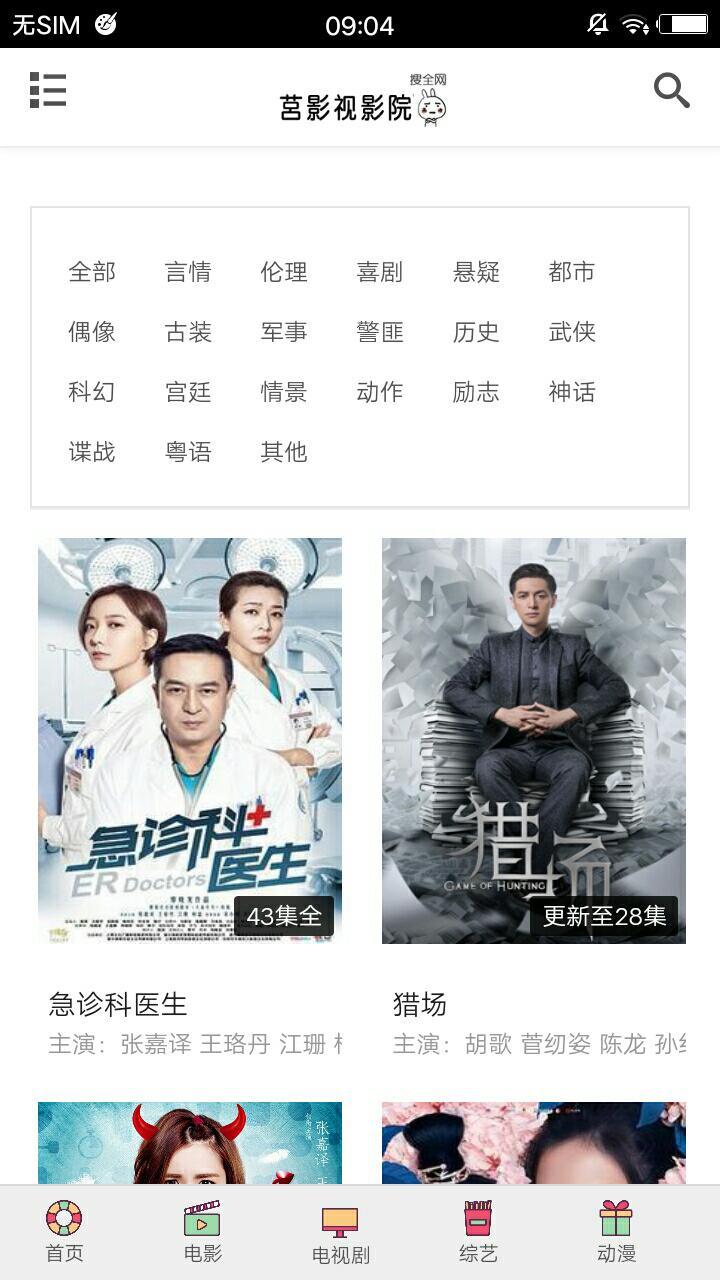Filter shows by 悬疑
The height and width of the screenshot is (1280, 720).
click(476, 272)
